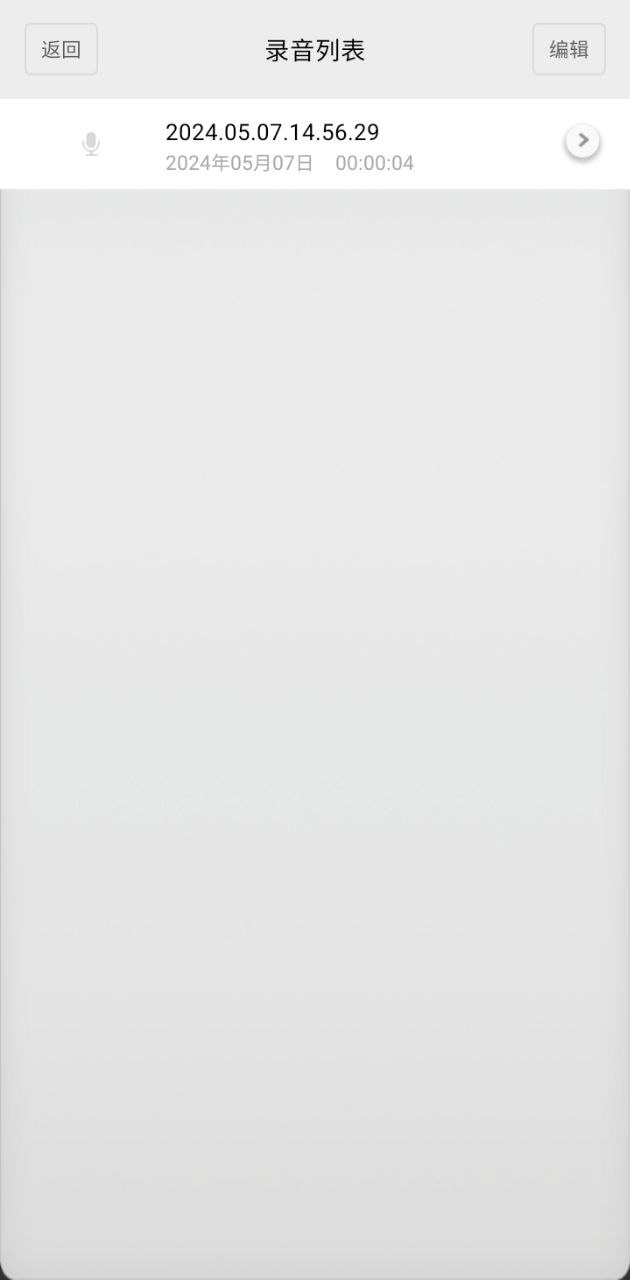Open recording 2024.05.07.14.56.29
630x1280 pixels.
(x=315, y=144)
